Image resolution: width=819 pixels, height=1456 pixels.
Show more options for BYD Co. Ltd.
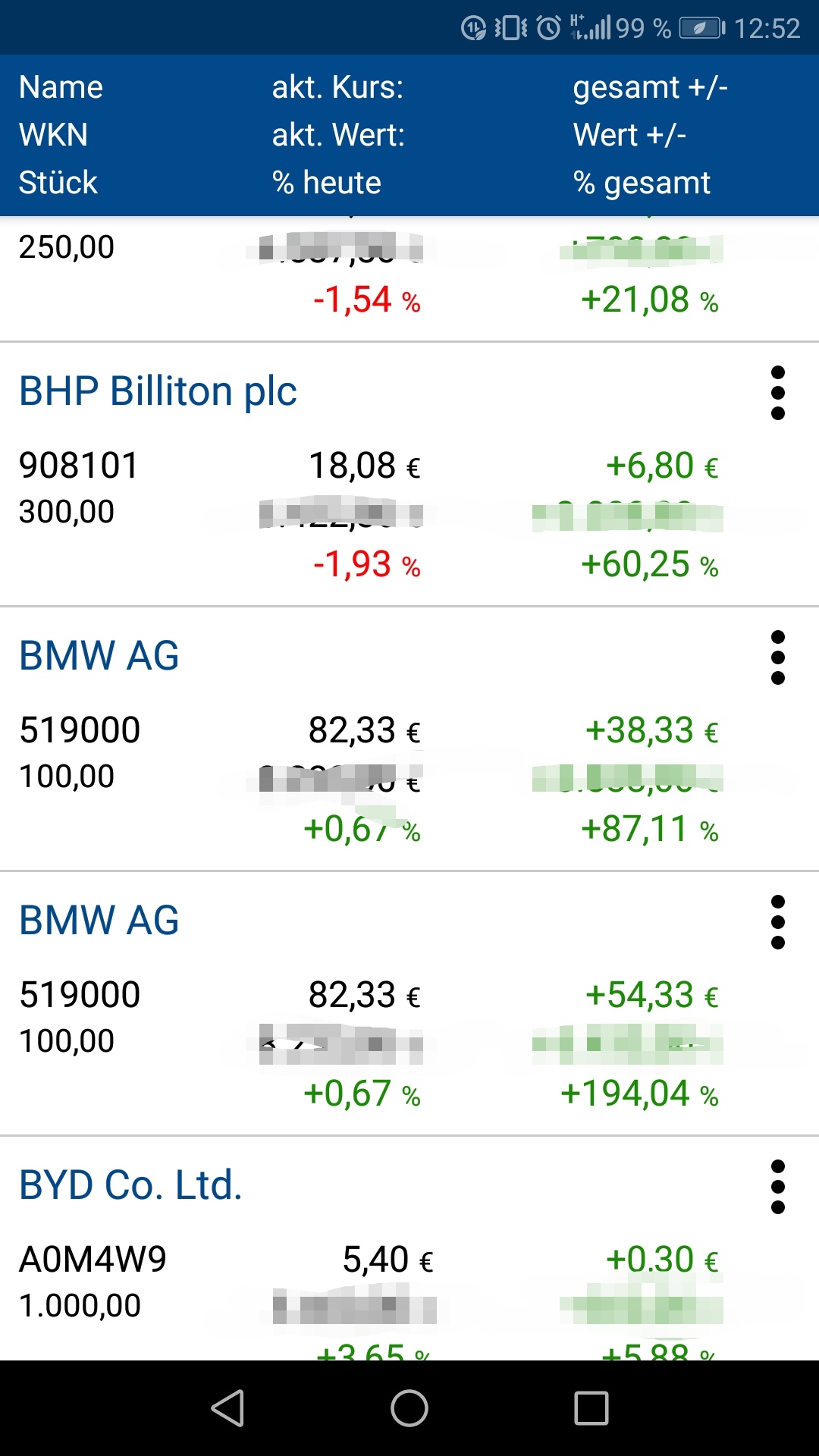point(777,1187)
